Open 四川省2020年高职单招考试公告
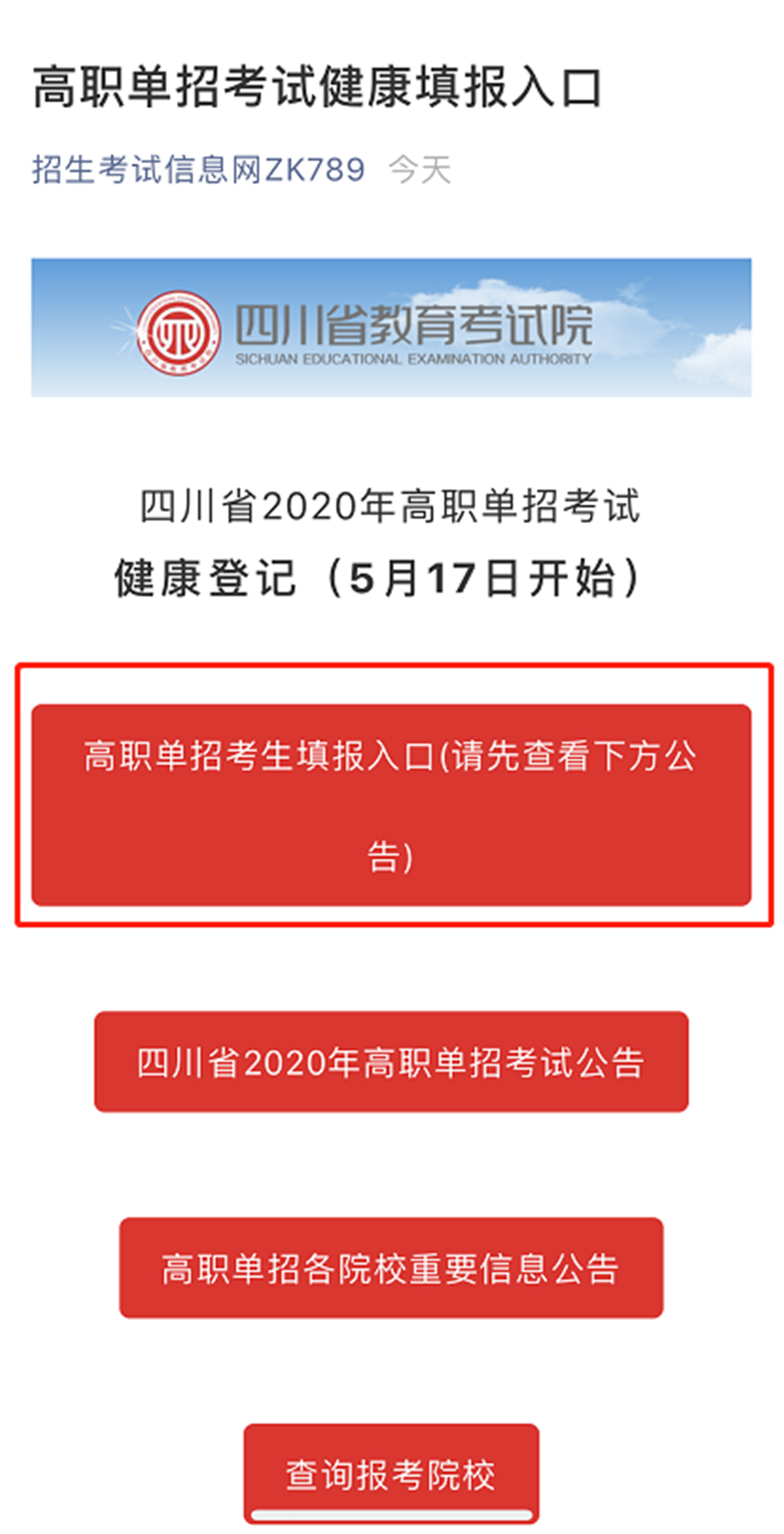The height and width of the screenshot is (1534, 784). pos(391,1062)
